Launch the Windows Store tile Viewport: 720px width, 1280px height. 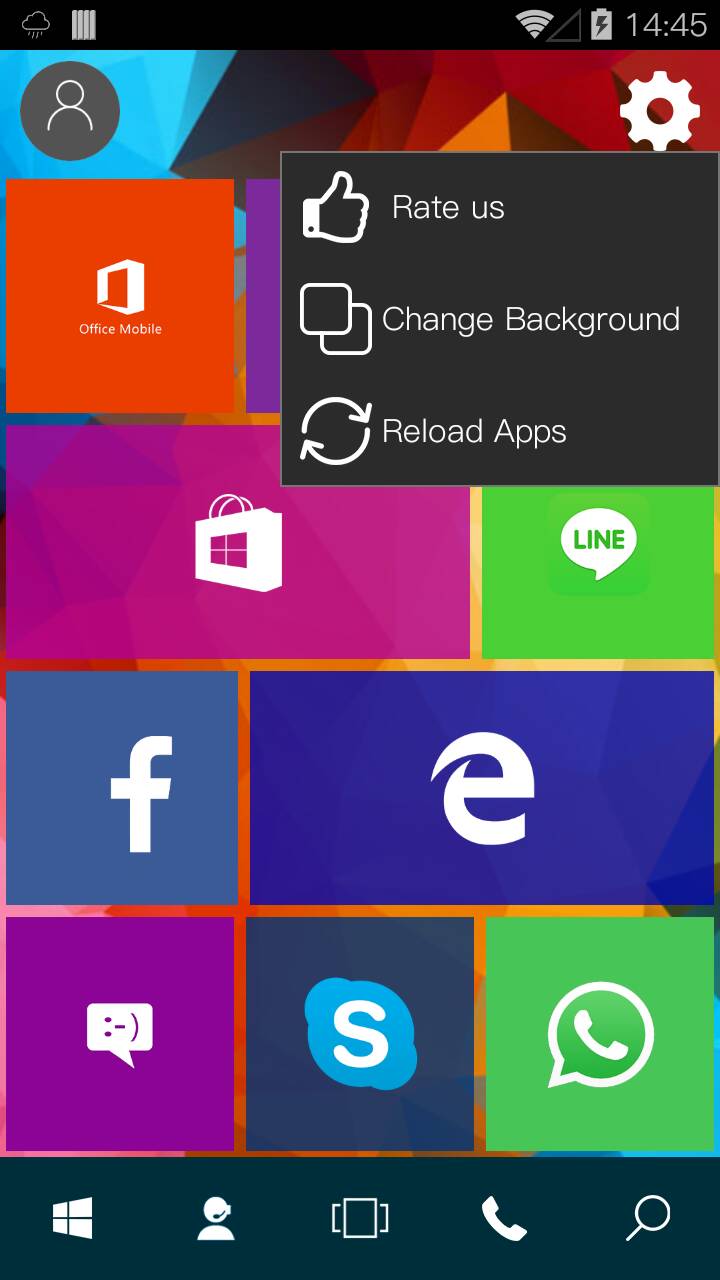pyautogui.click(x=237, y=545)
